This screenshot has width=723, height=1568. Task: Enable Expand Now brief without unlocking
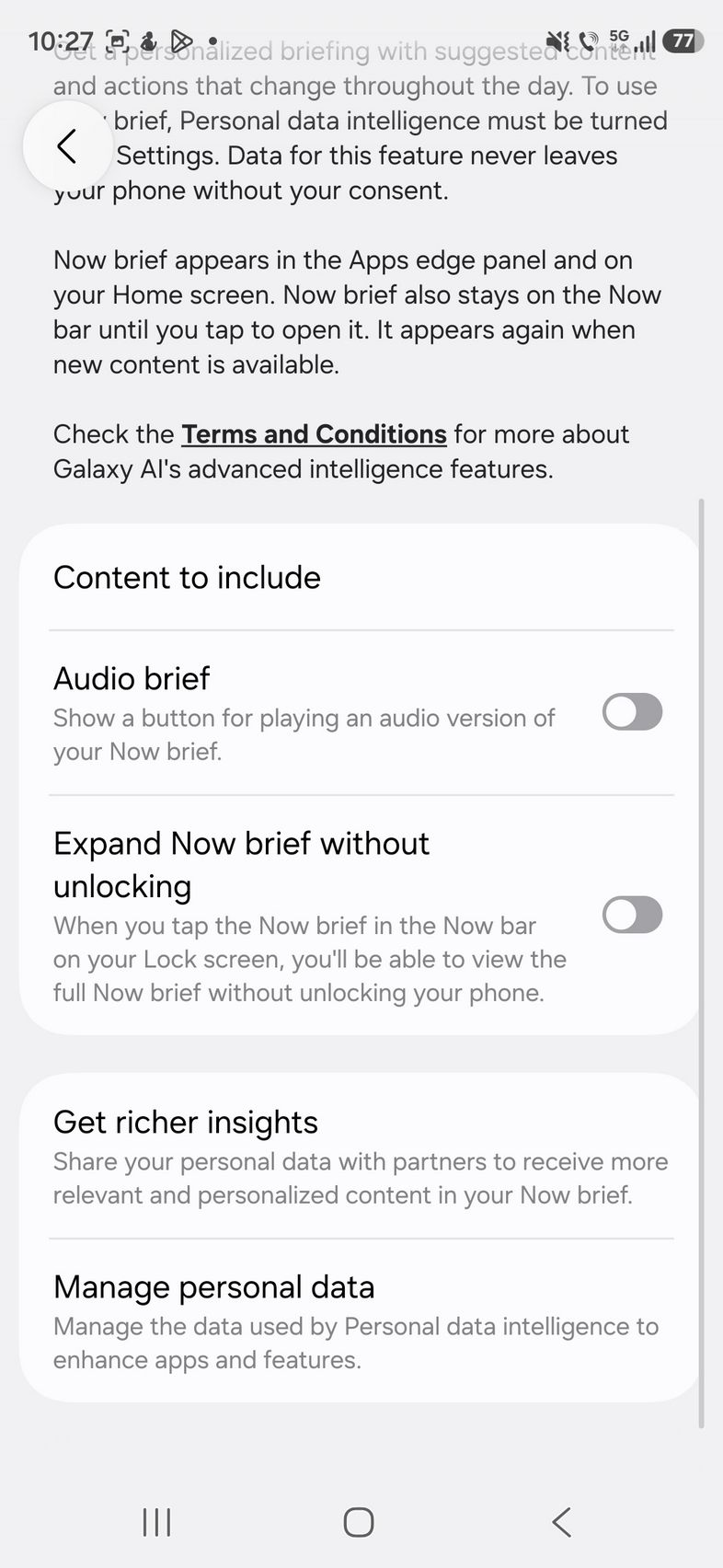(632, 915)
